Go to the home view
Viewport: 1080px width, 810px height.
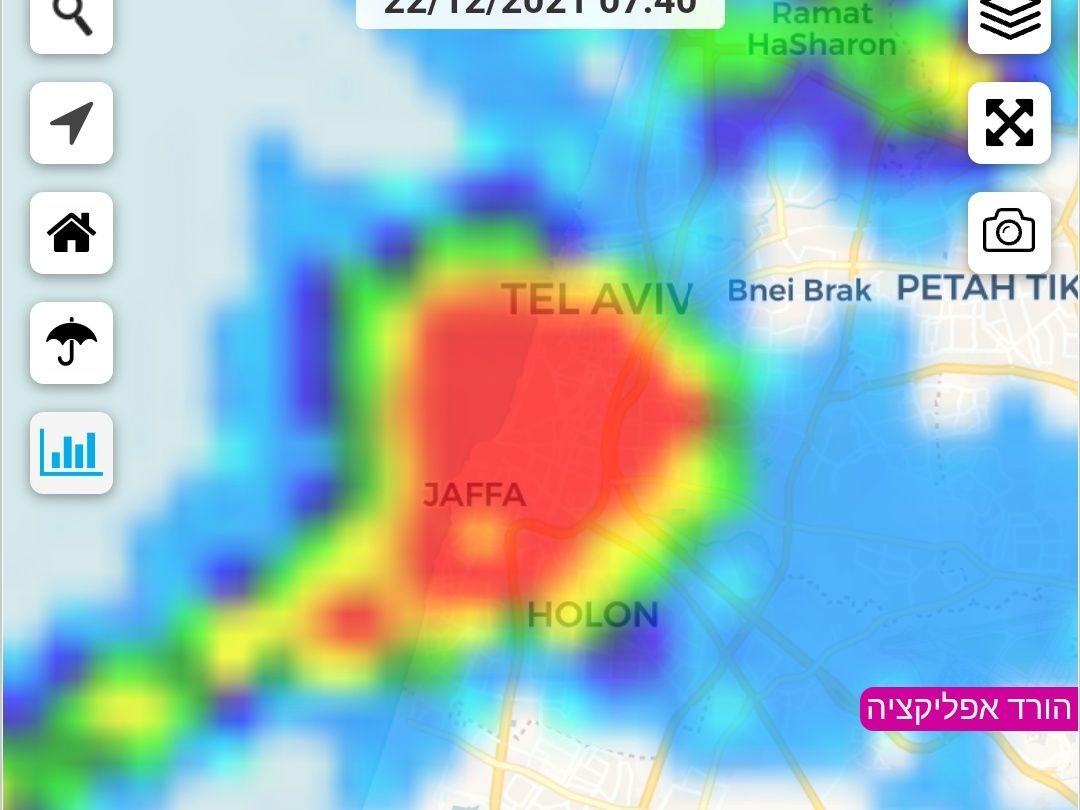[x=71, y=233]
